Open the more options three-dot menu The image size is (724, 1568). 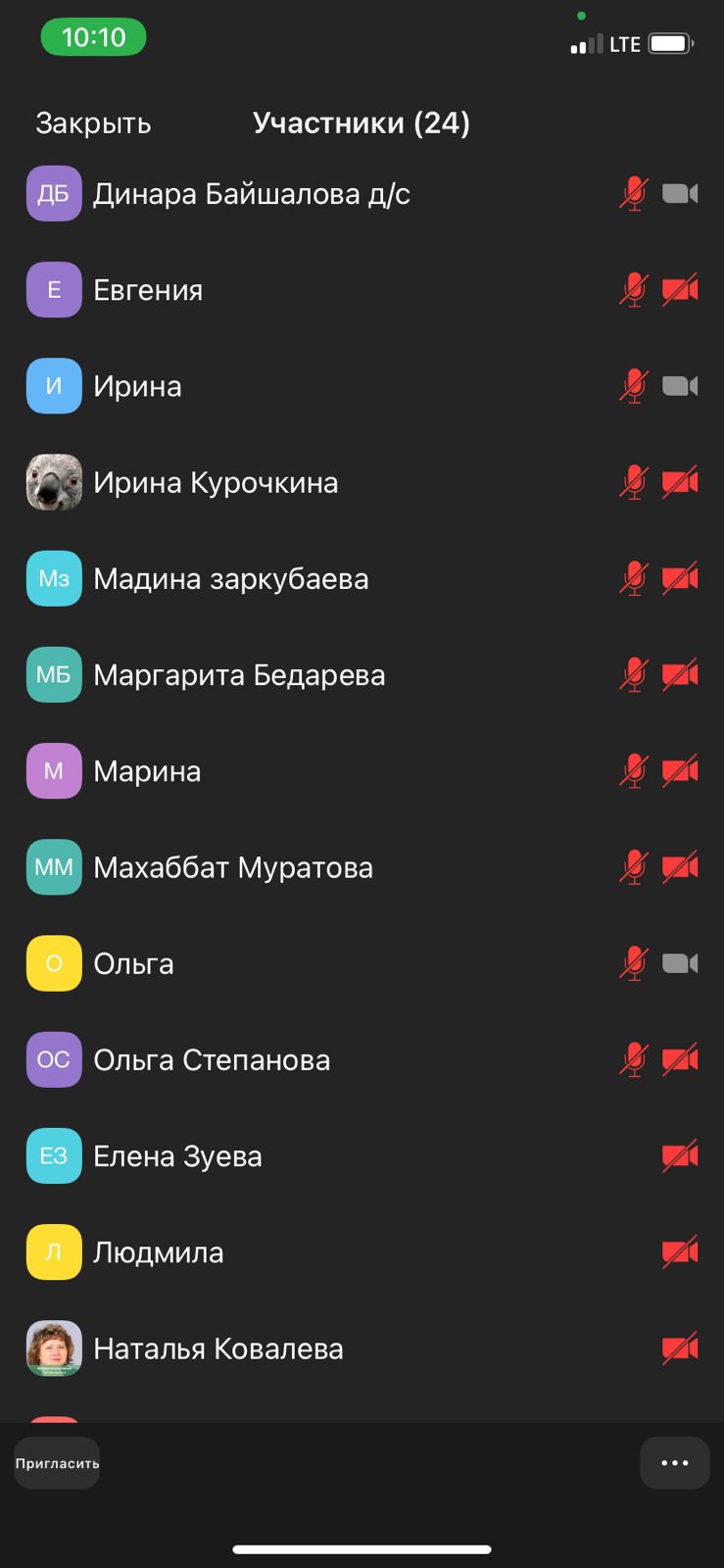(x=674, y=1463)
